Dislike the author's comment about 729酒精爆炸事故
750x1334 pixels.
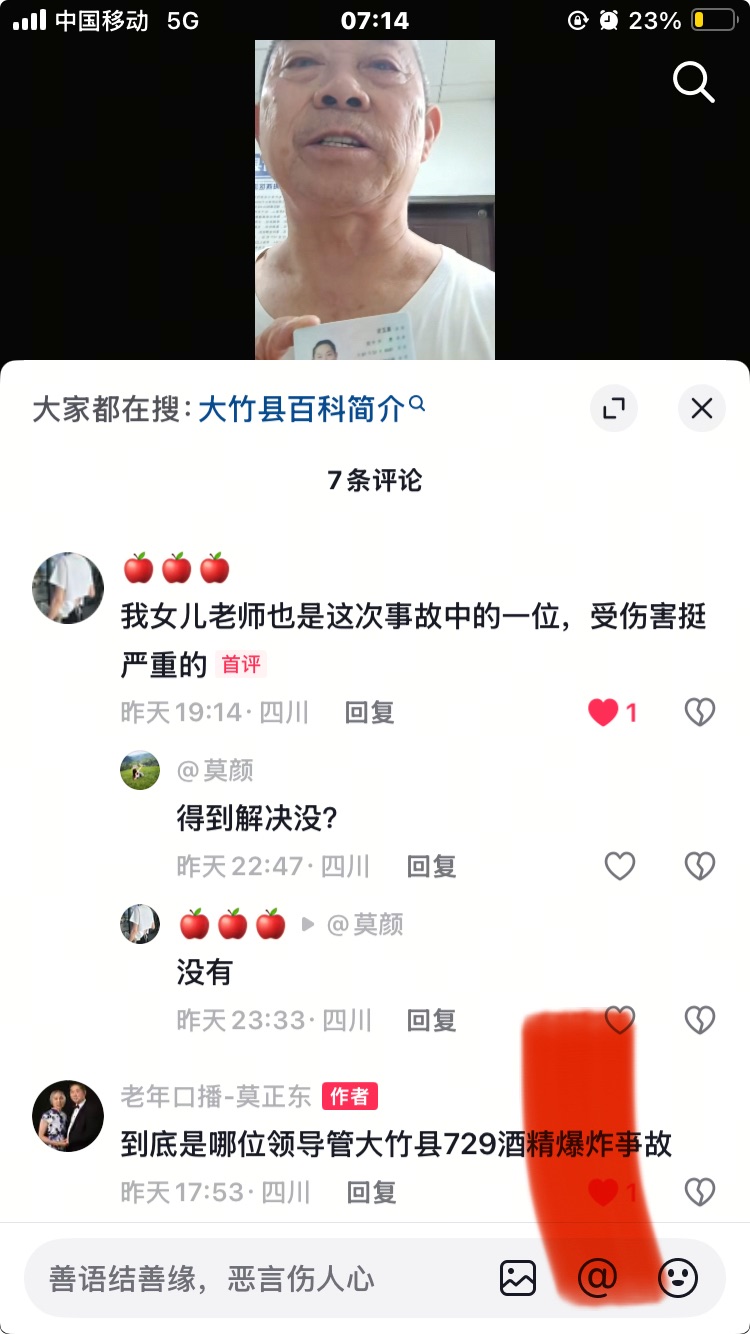coord(699,1192)
